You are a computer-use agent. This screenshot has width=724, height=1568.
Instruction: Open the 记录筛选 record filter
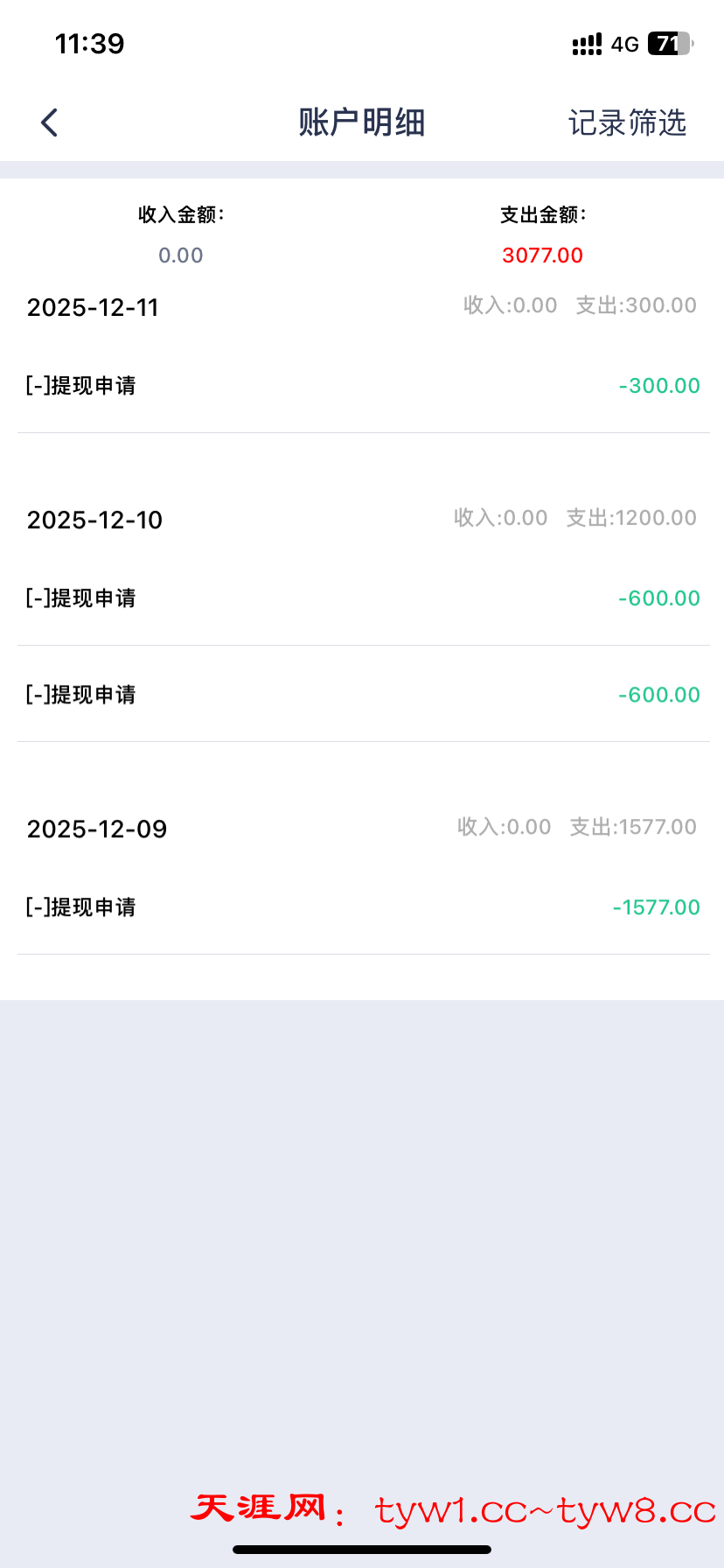click(627, 122)
